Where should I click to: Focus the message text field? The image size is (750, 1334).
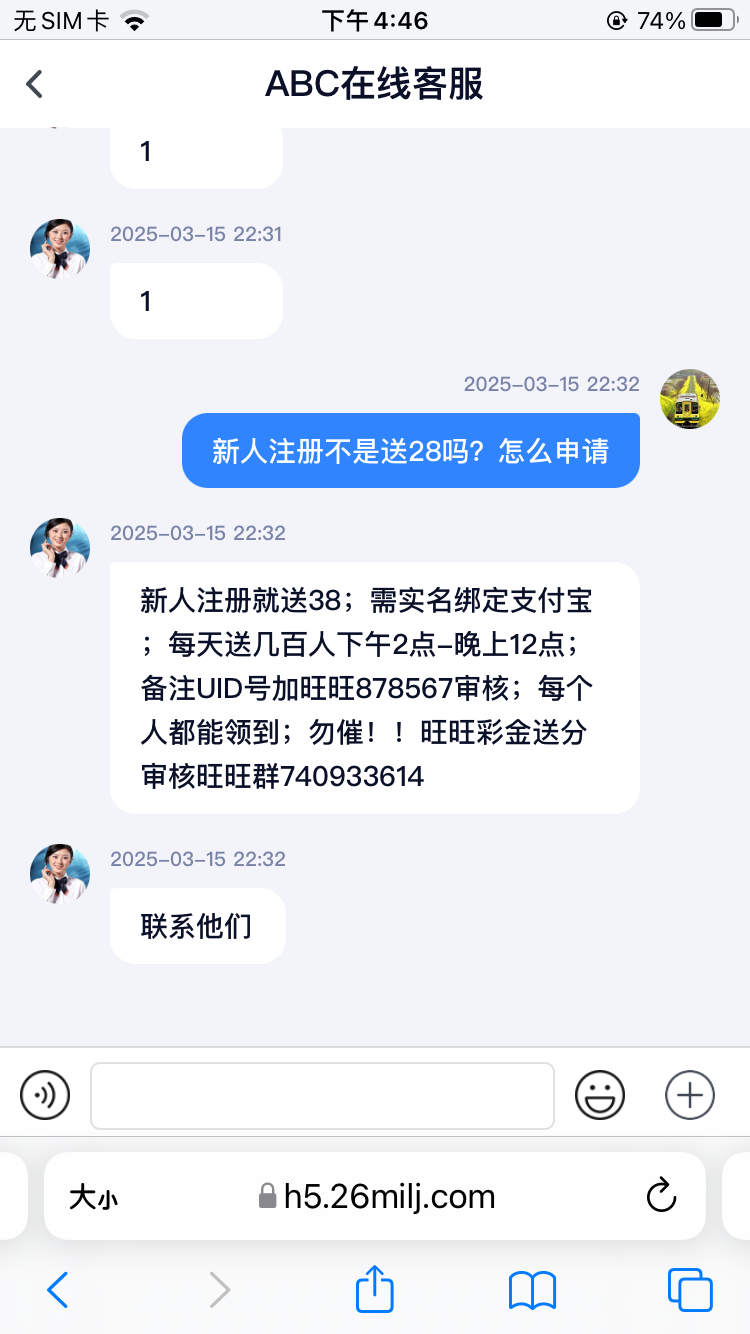click(322, 1095)
